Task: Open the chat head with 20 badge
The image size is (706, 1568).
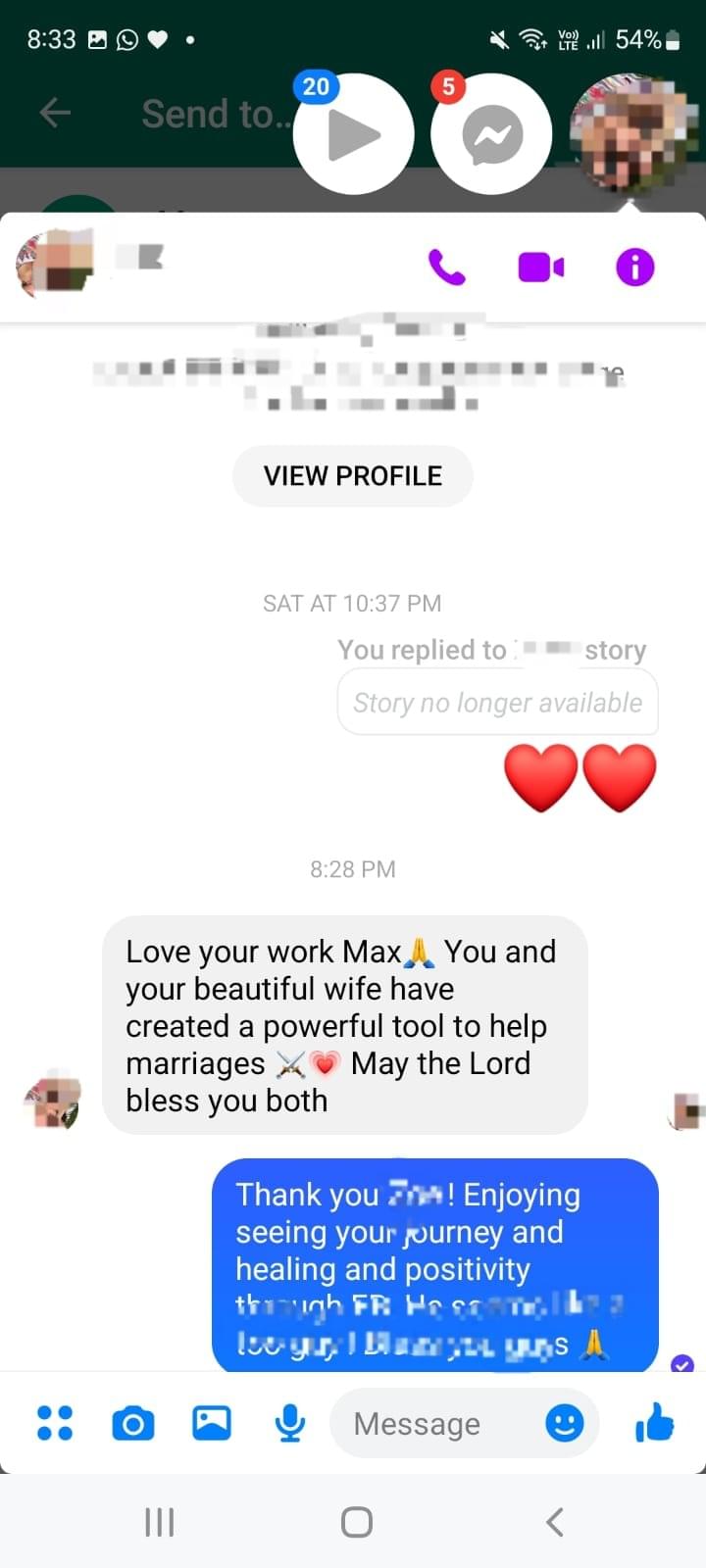Action: click(x=353, y=133)
